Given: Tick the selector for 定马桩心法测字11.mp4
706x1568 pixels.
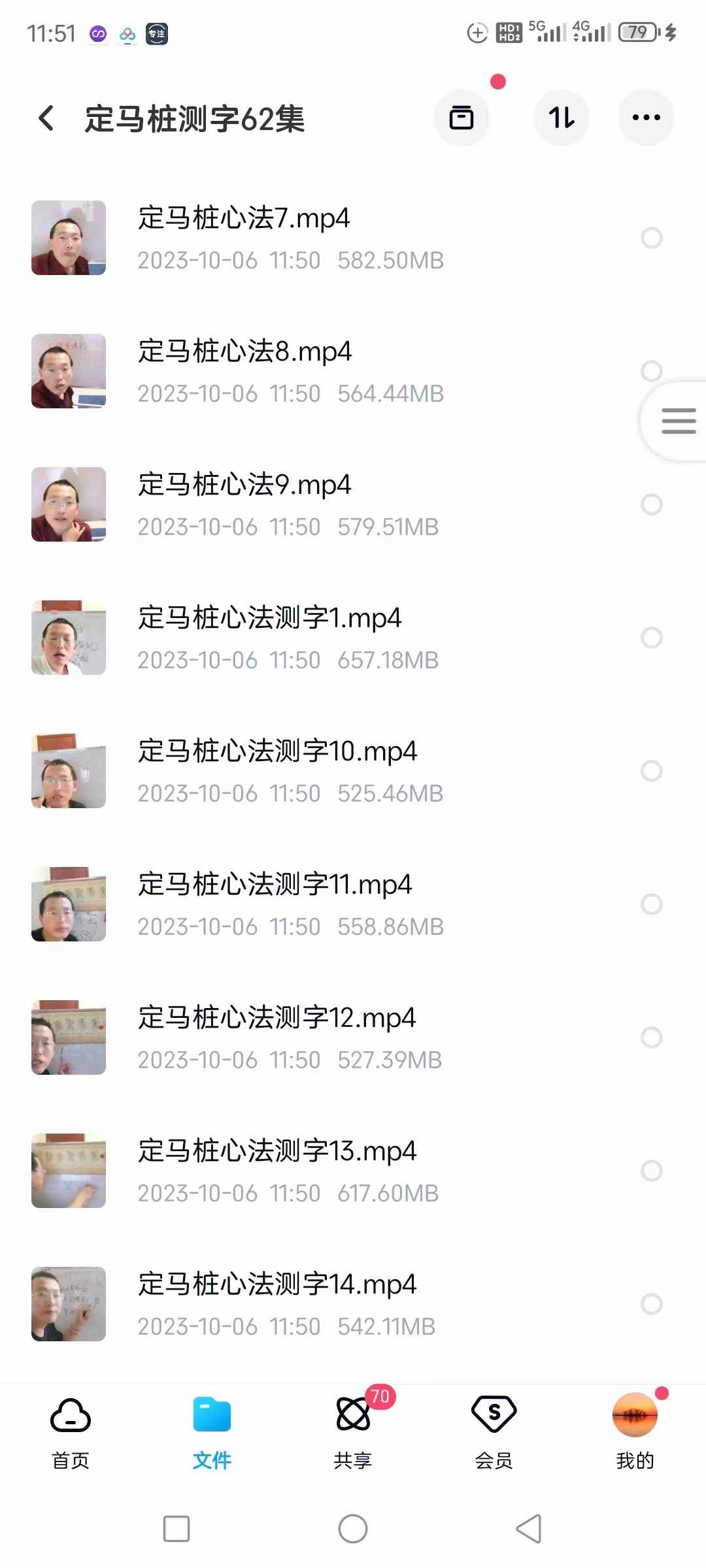Looking at the screenshot, I should [x=651, y=904].
